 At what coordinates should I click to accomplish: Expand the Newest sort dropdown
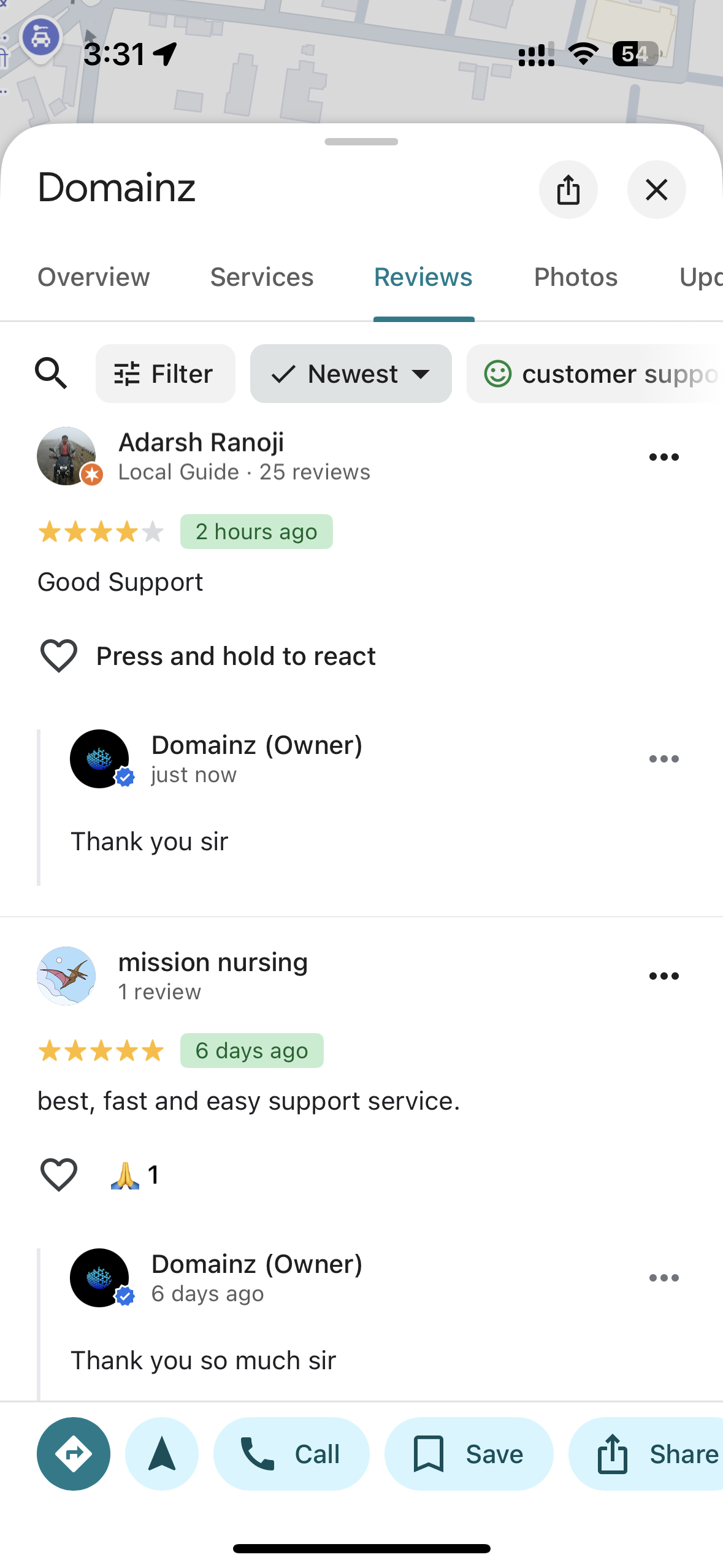coord(351,374)
